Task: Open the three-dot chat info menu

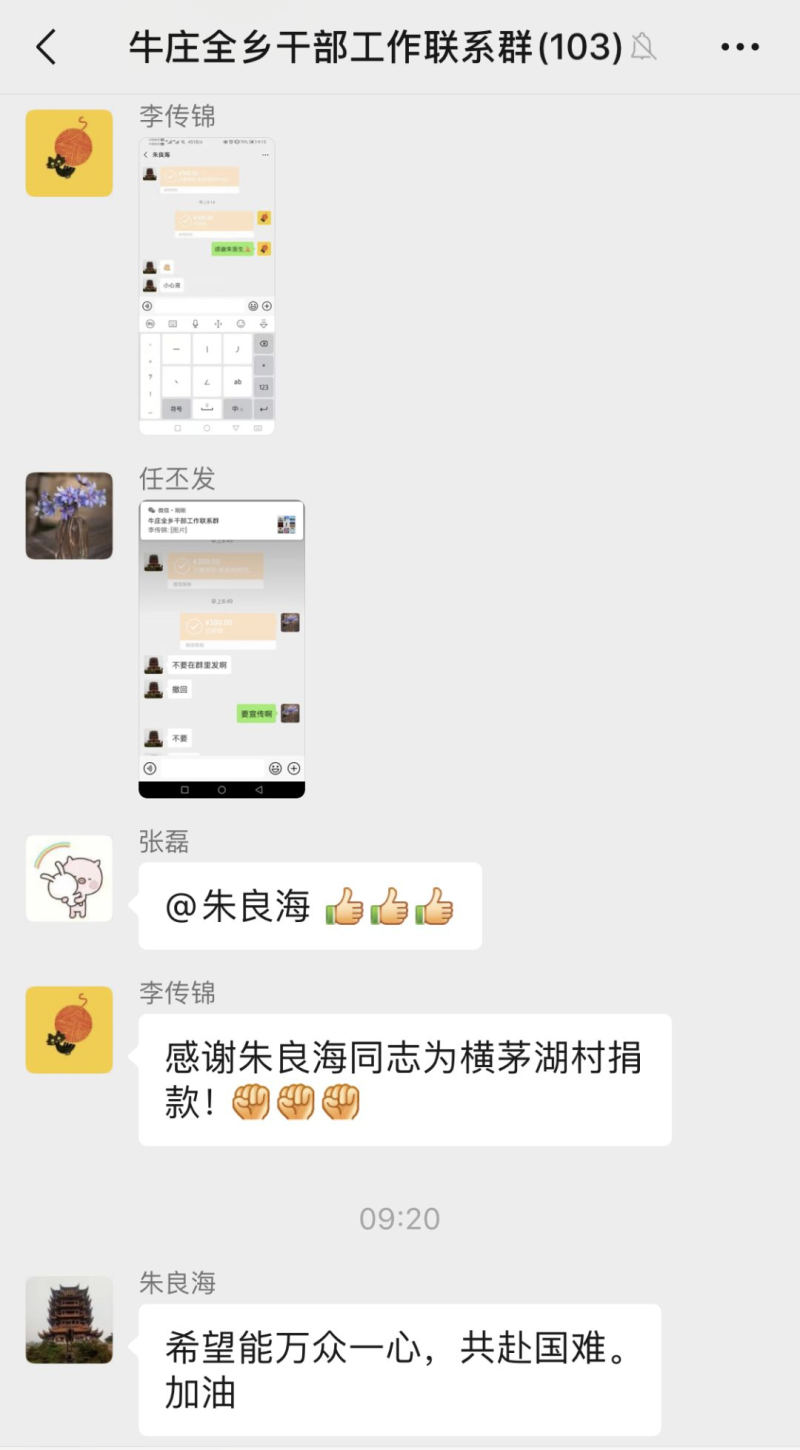Action: [740, 47]
